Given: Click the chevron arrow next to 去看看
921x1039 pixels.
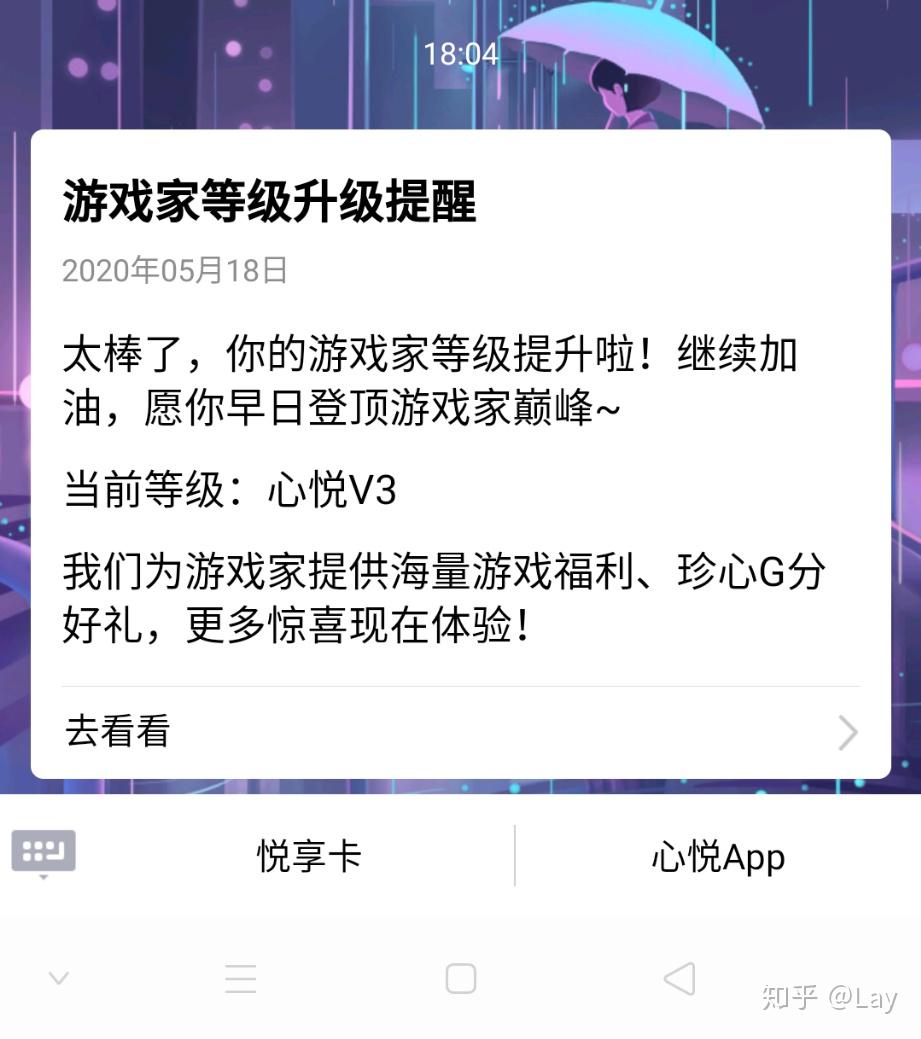Looking at the screenshot, I should [846, 732].
